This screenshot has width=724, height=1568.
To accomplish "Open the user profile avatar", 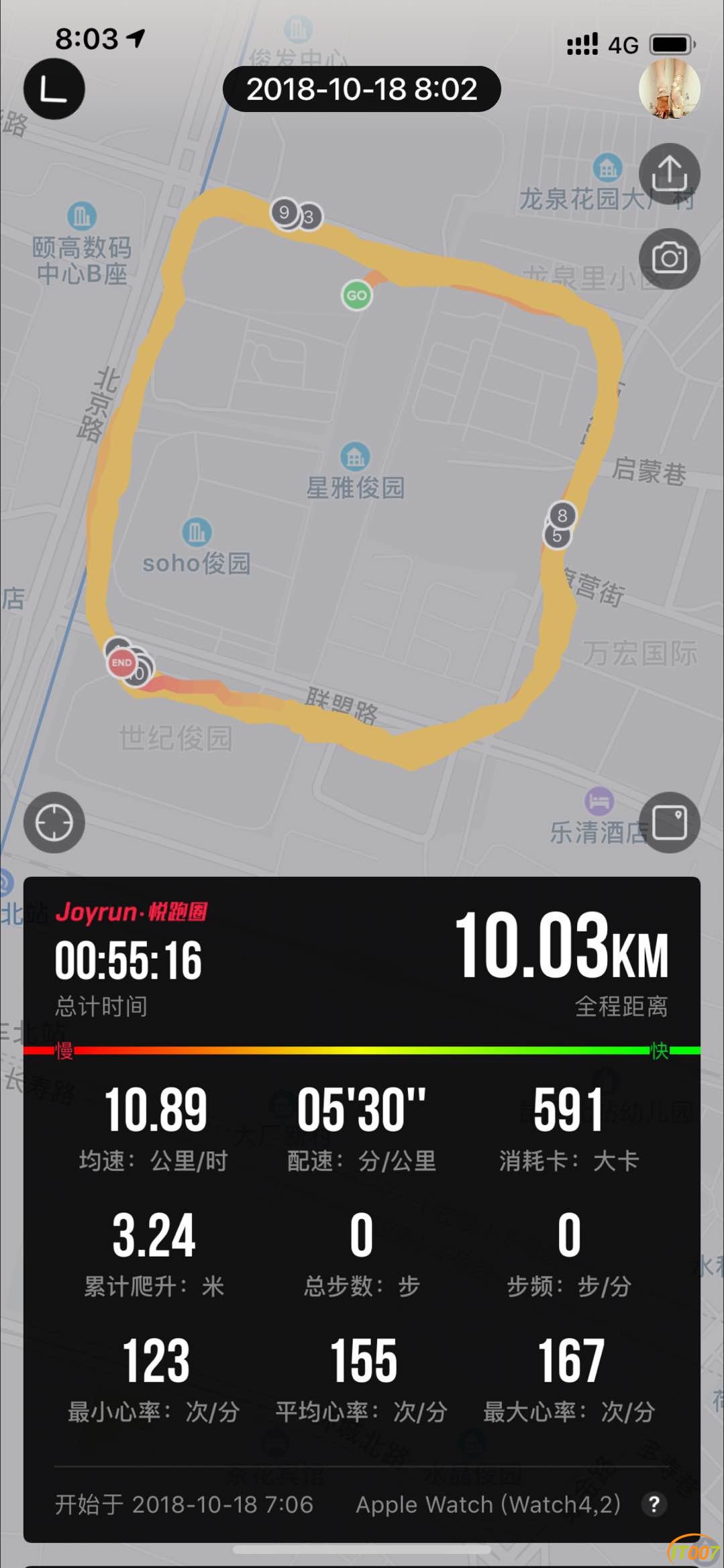I will click(x=669, y=89).
